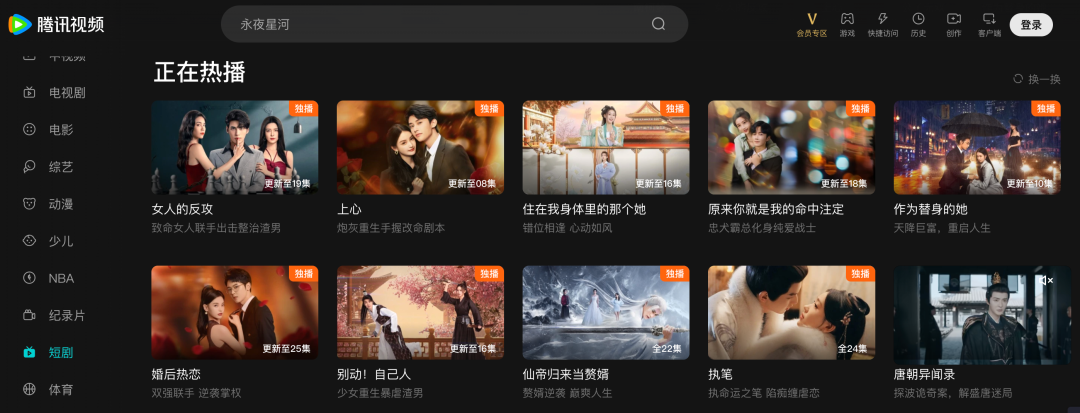Image resolution: width=1080 pixels, height=413 pixels.
Task: Select the 纪录片 category
Action: pos(66,315)
